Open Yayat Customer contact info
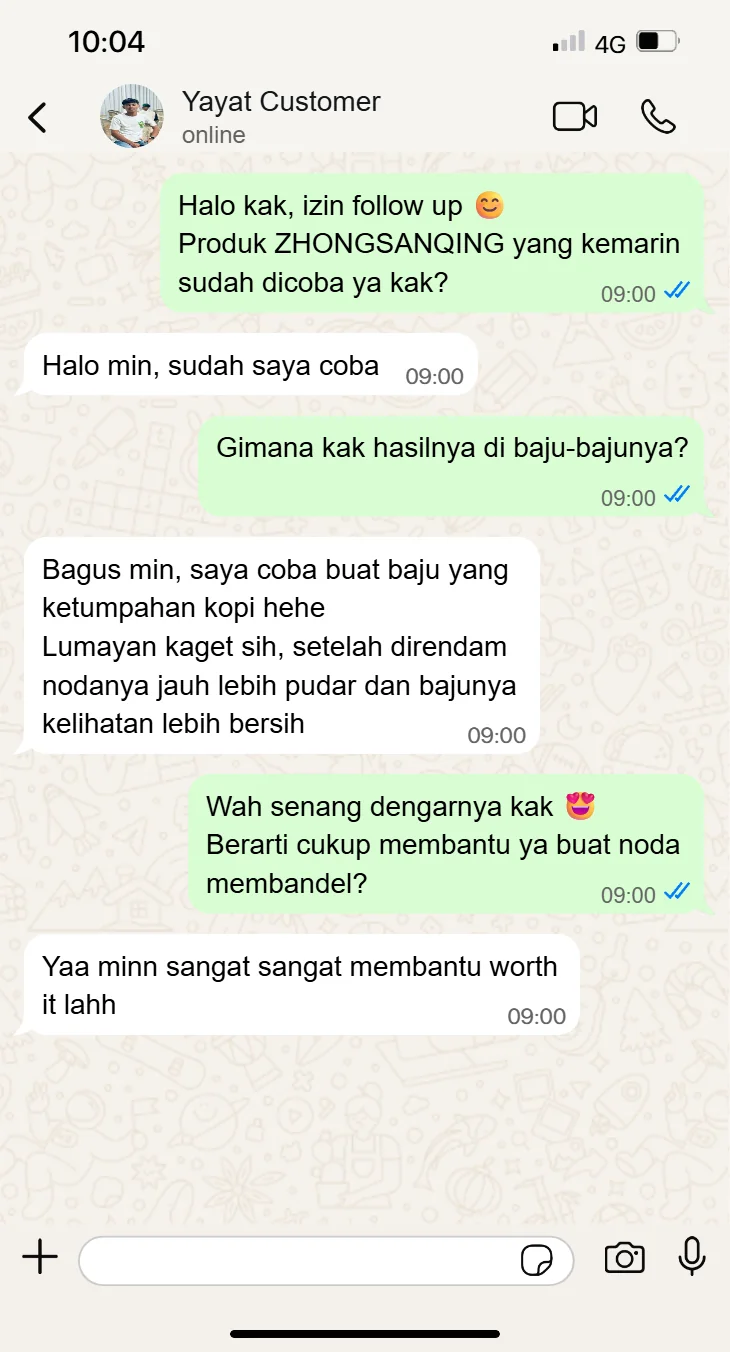 (x=281, y=117)
